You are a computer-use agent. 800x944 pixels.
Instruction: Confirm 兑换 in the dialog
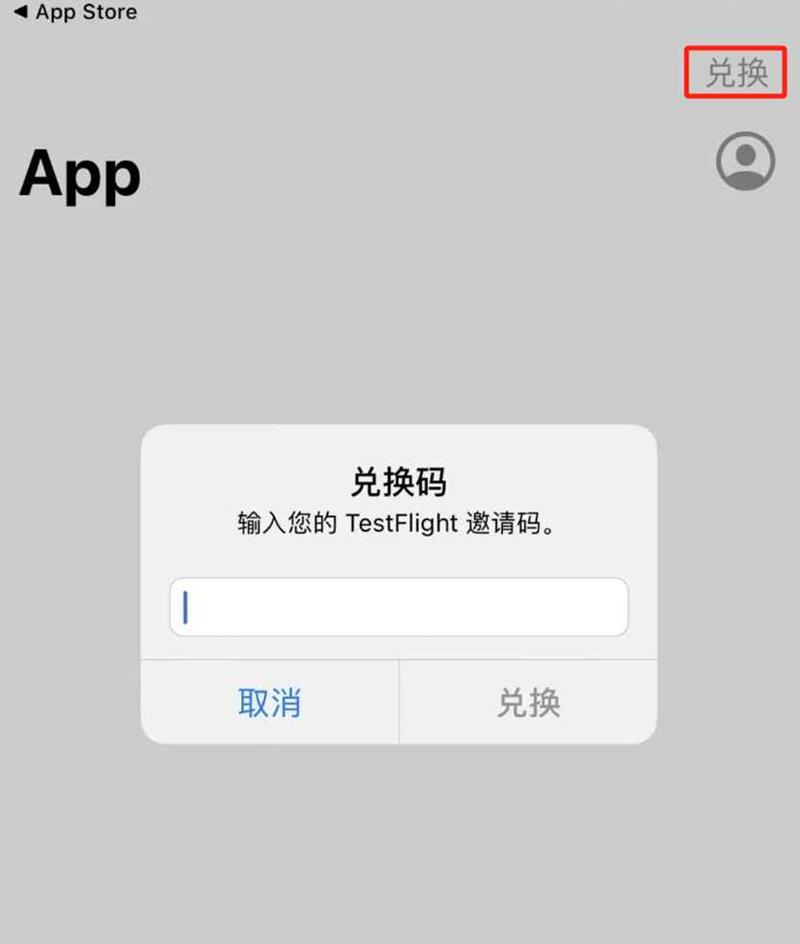coord(528,703)
